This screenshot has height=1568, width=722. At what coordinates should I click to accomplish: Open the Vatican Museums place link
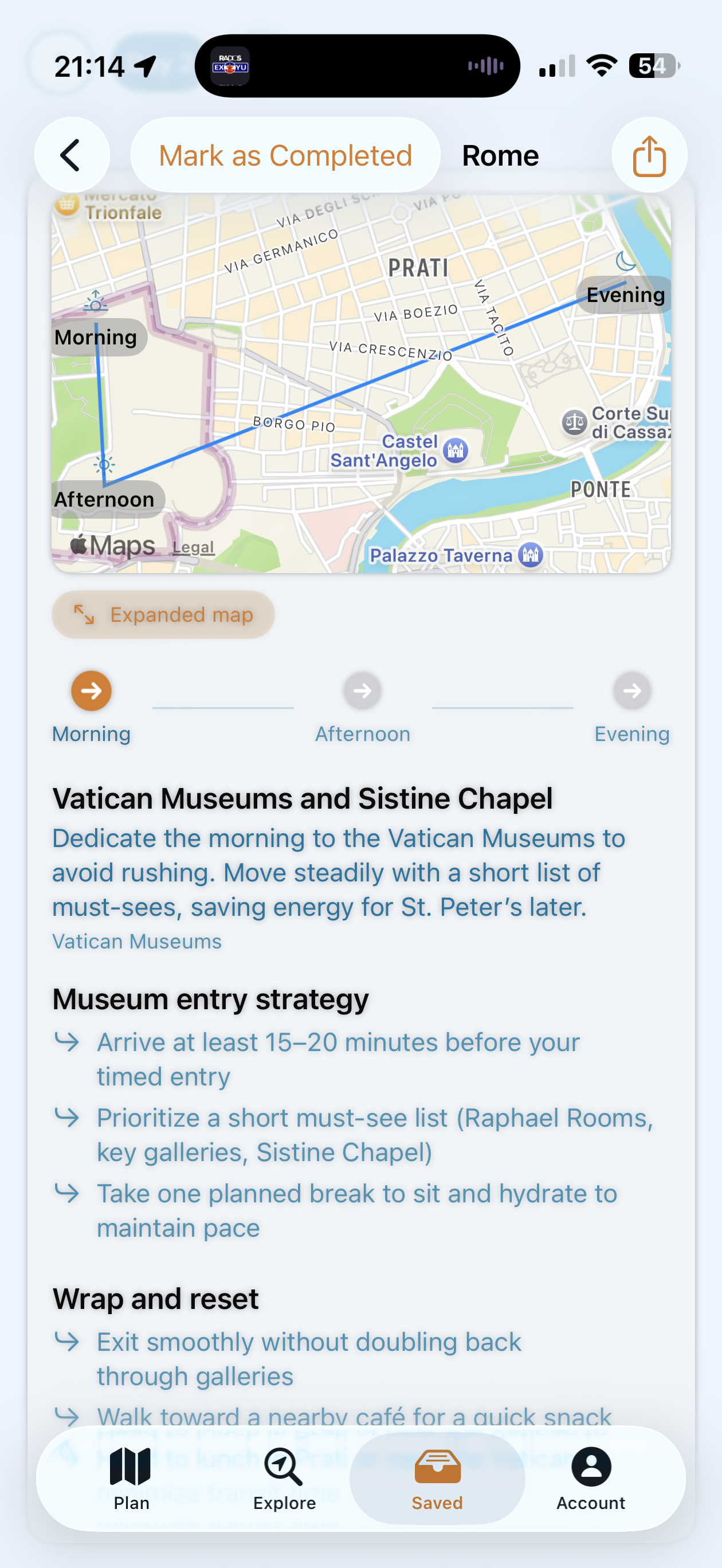(x=137, y=942)
